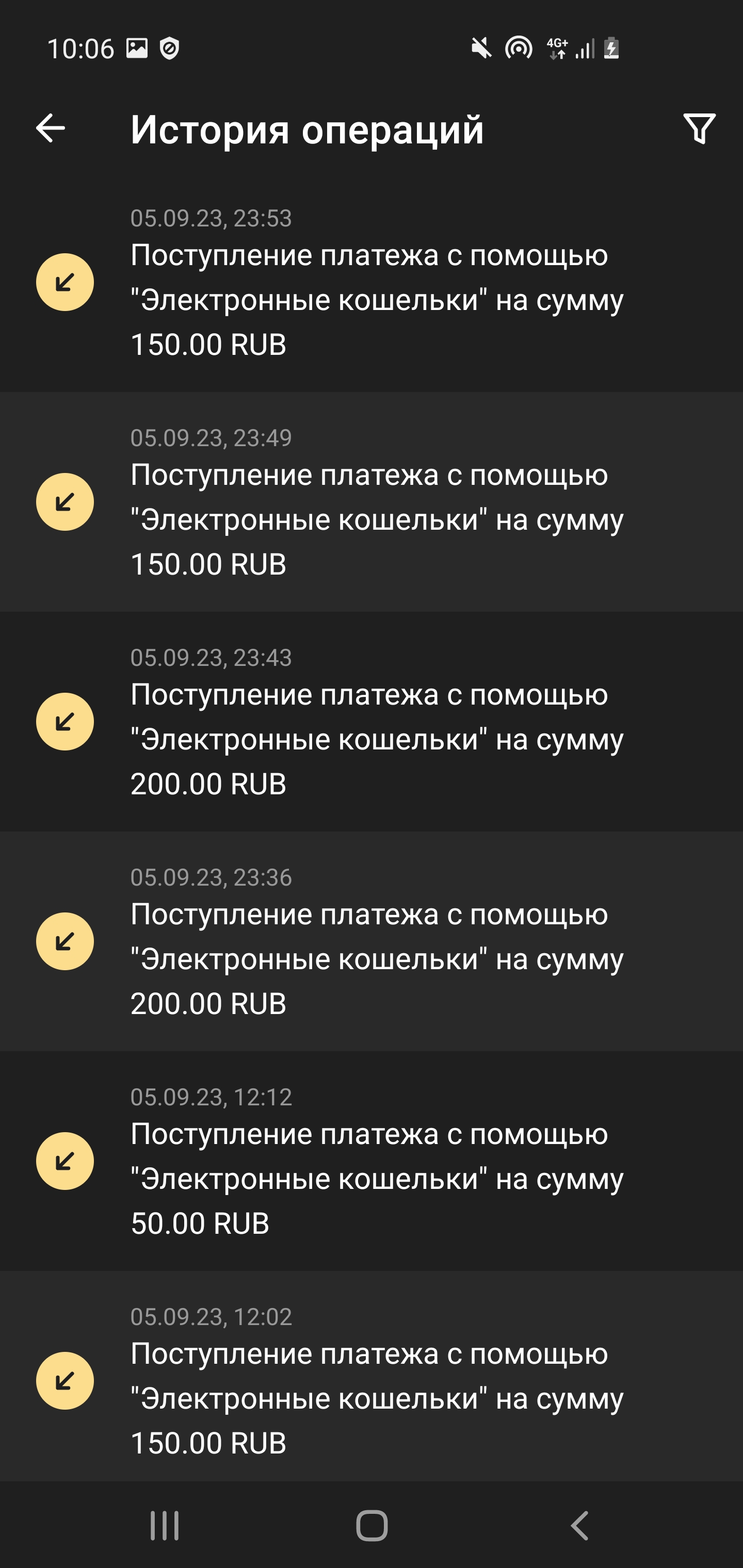Image resolution: width=743 pixels, height=1568 pixels.
Task: Open the 23:53 payment of 150.00 RUB
Action: [x=372, y=283]
